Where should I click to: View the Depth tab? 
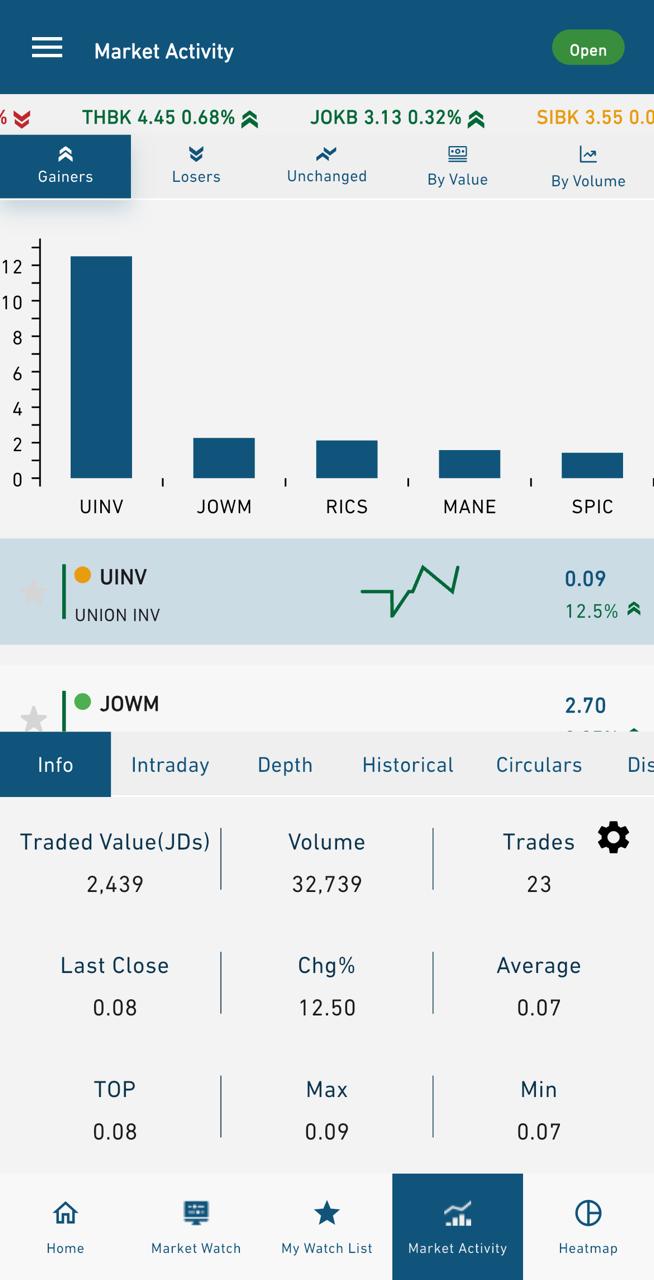pyautogui.click(x=285, y=764)
